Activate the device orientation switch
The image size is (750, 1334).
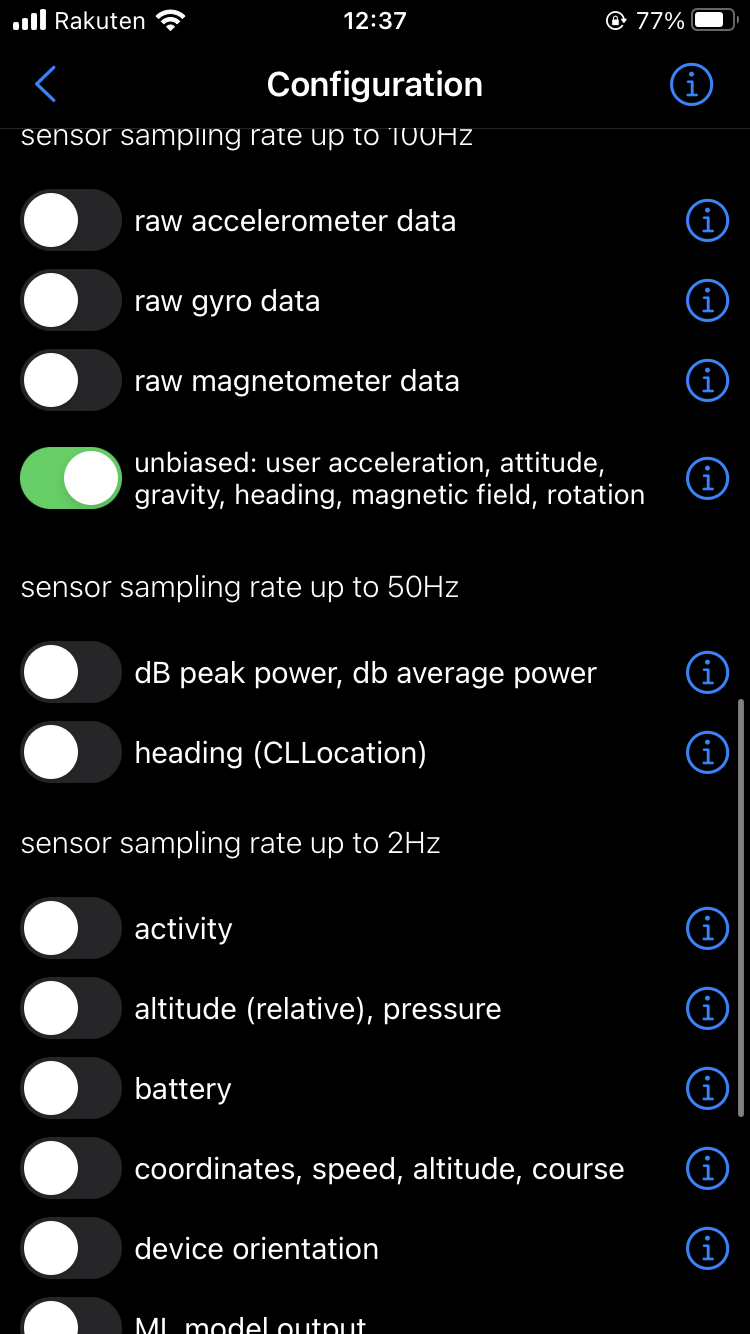[x=70, y=1248]
